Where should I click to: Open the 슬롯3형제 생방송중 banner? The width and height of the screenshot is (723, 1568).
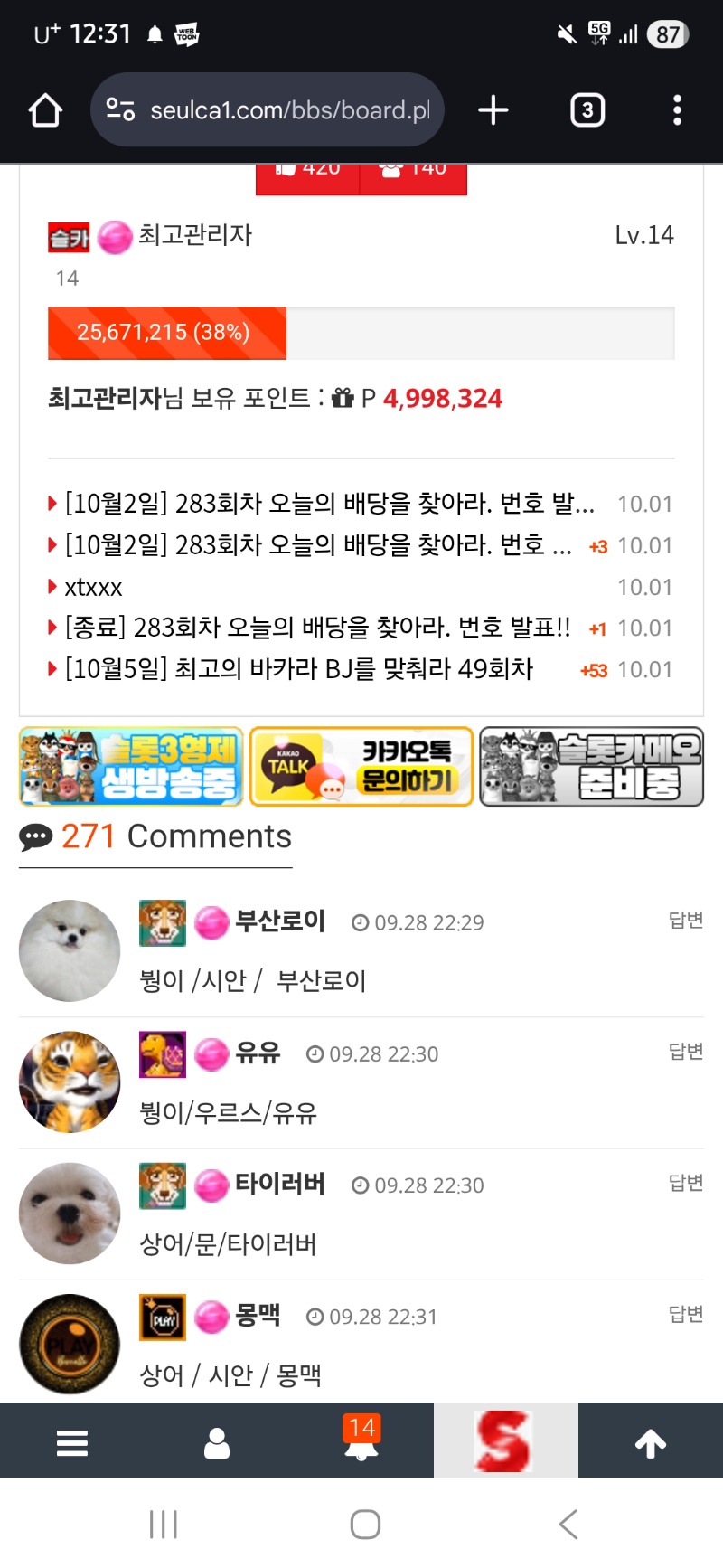click(x=132, y=766)
